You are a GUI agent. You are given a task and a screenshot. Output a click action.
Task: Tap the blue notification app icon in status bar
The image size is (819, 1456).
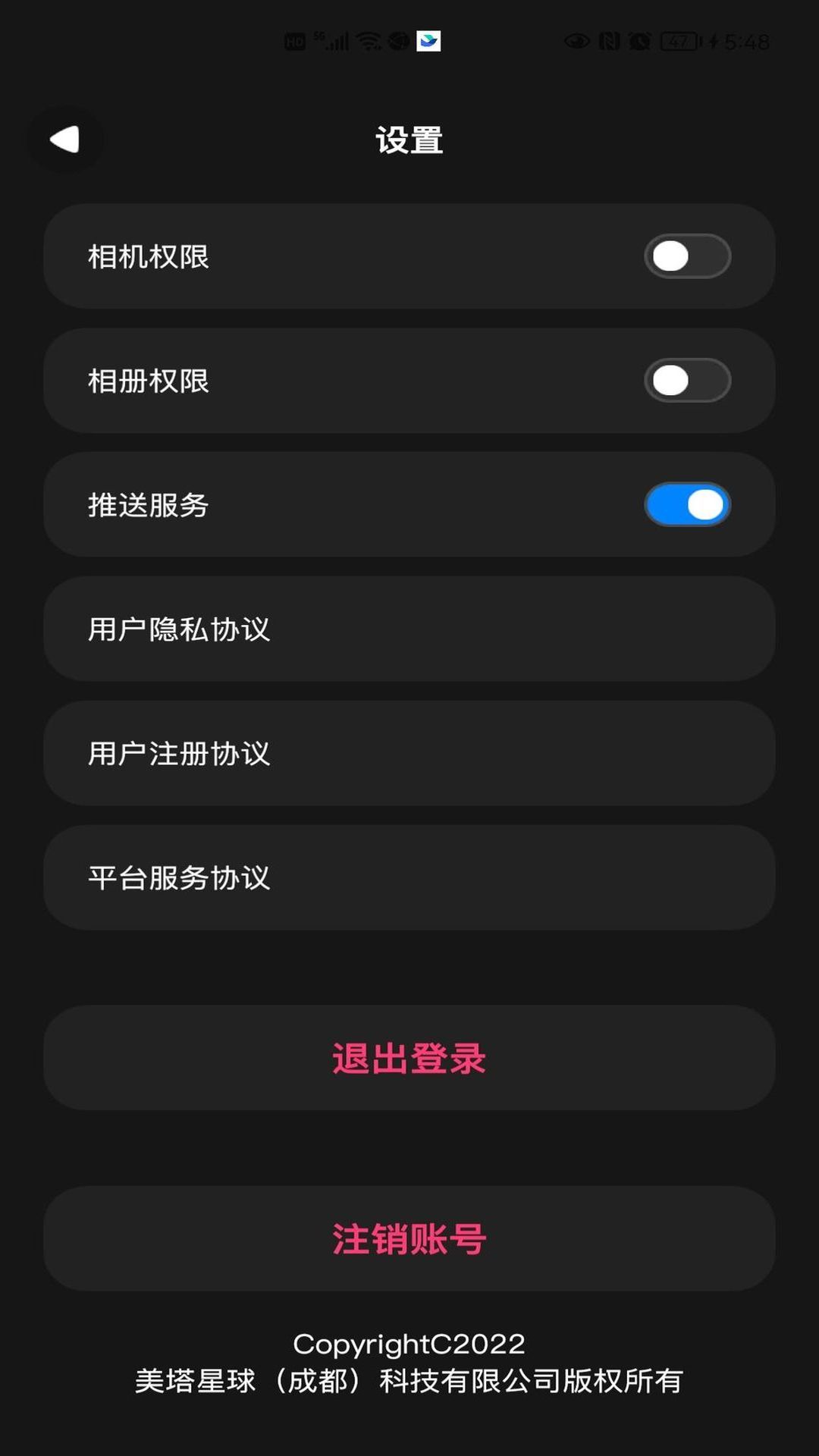429,42
